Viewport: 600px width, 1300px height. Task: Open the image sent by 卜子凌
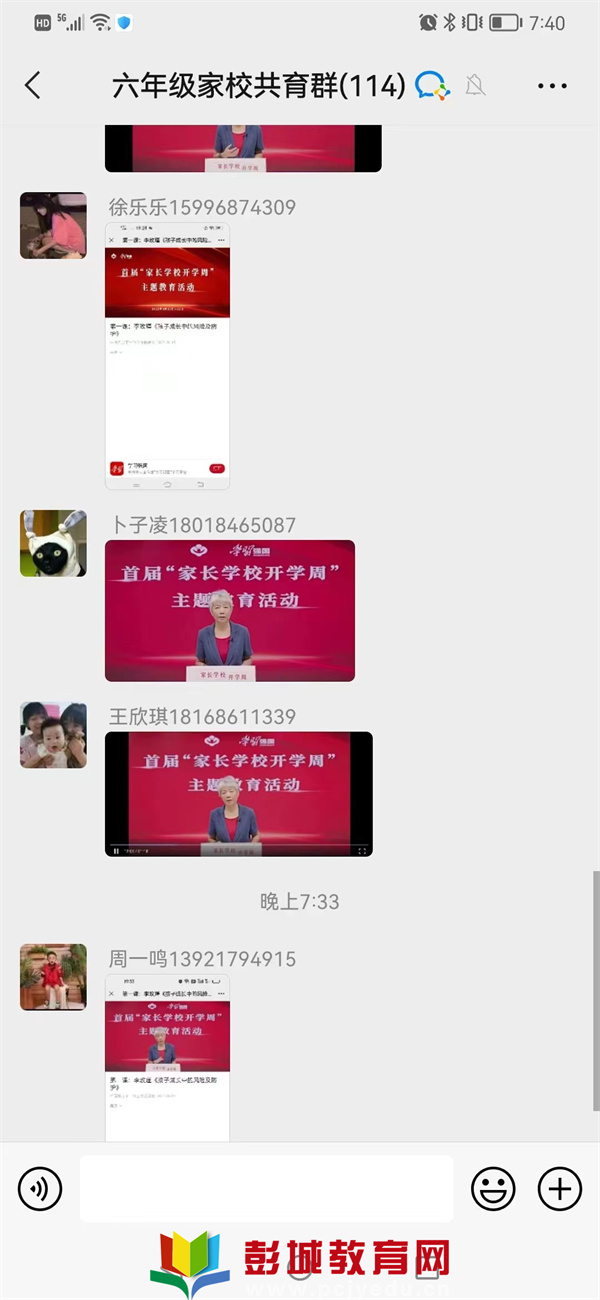tap(230, 611)
